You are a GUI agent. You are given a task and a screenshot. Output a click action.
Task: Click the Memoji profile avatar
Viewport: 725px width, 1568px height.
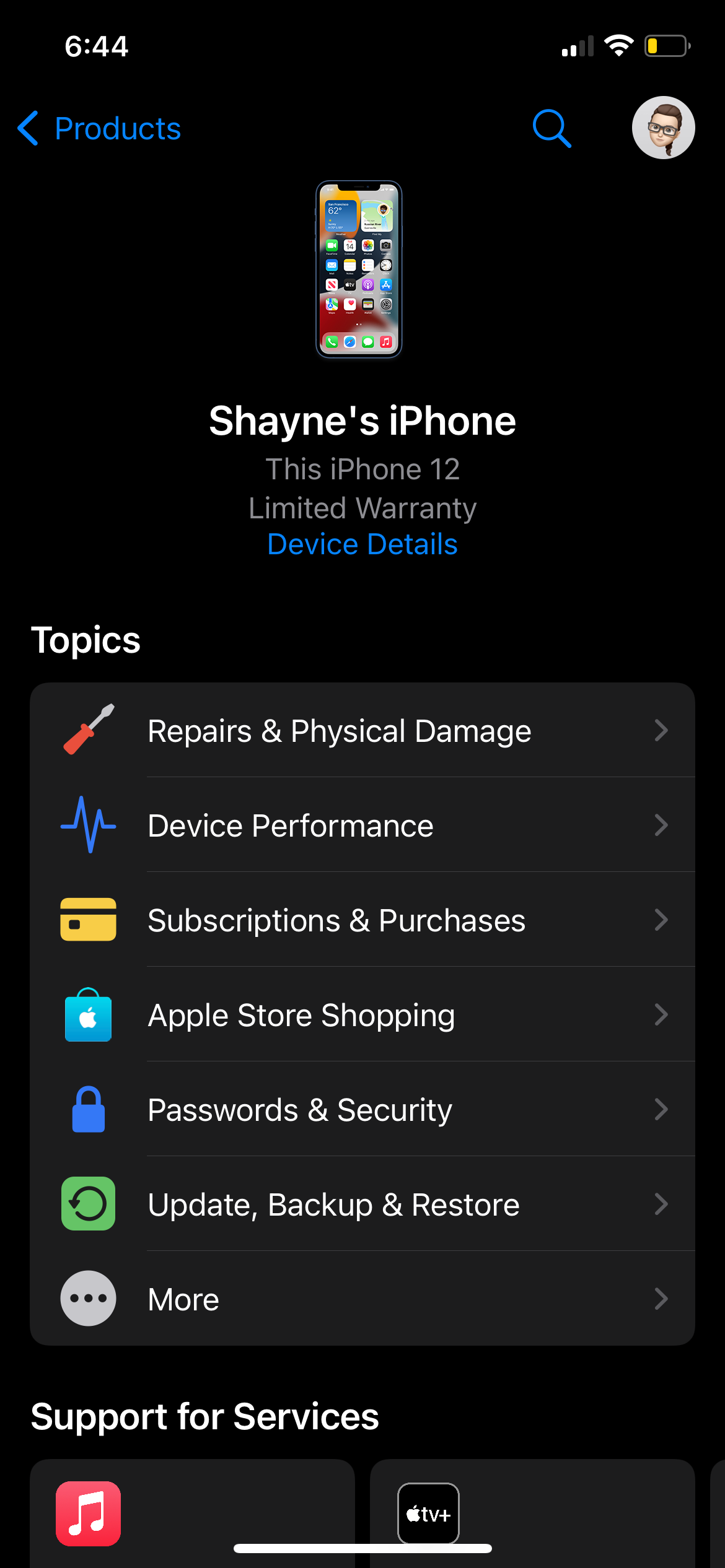point(662,128)
